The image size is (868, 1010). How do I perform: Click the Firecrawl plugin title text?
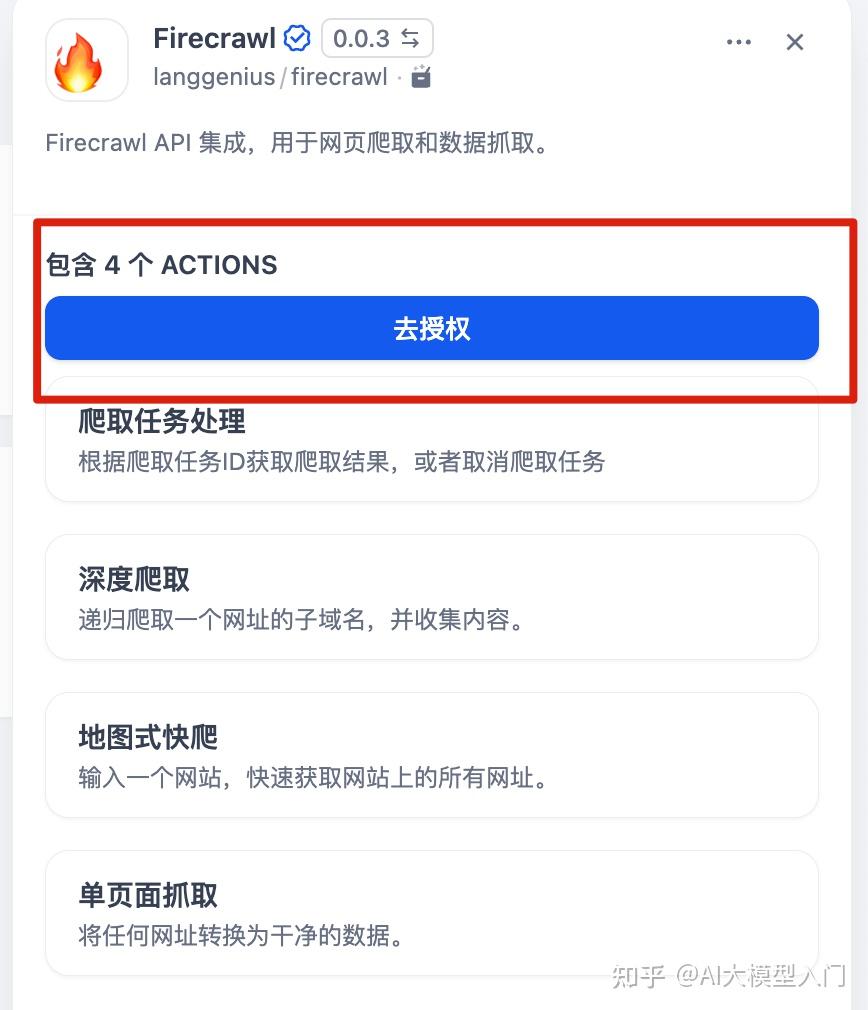point(214,38)
